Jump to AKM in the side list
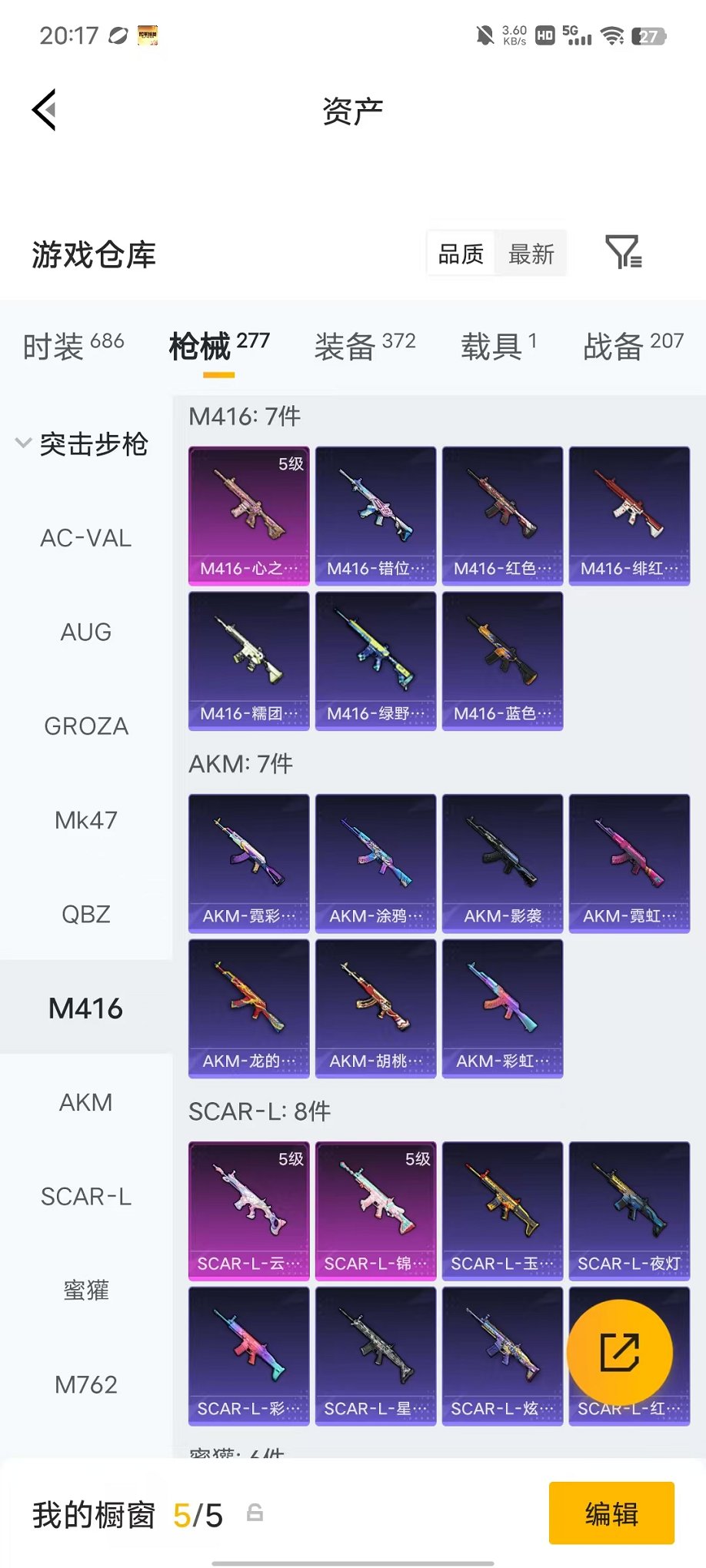 coord(86,1103)
